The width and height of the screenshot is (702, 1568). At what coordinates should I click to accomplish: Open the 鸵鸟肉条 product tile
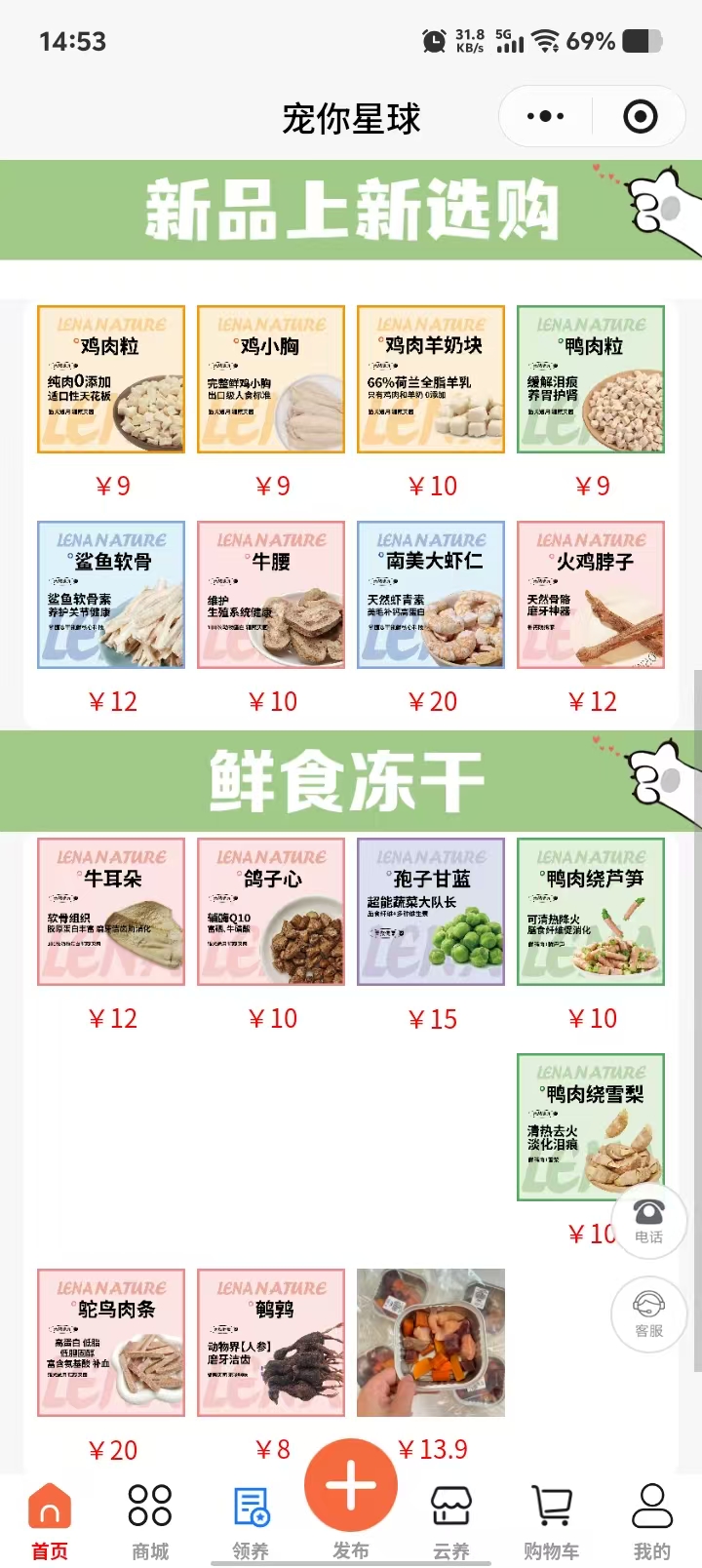click(111, 1343)
